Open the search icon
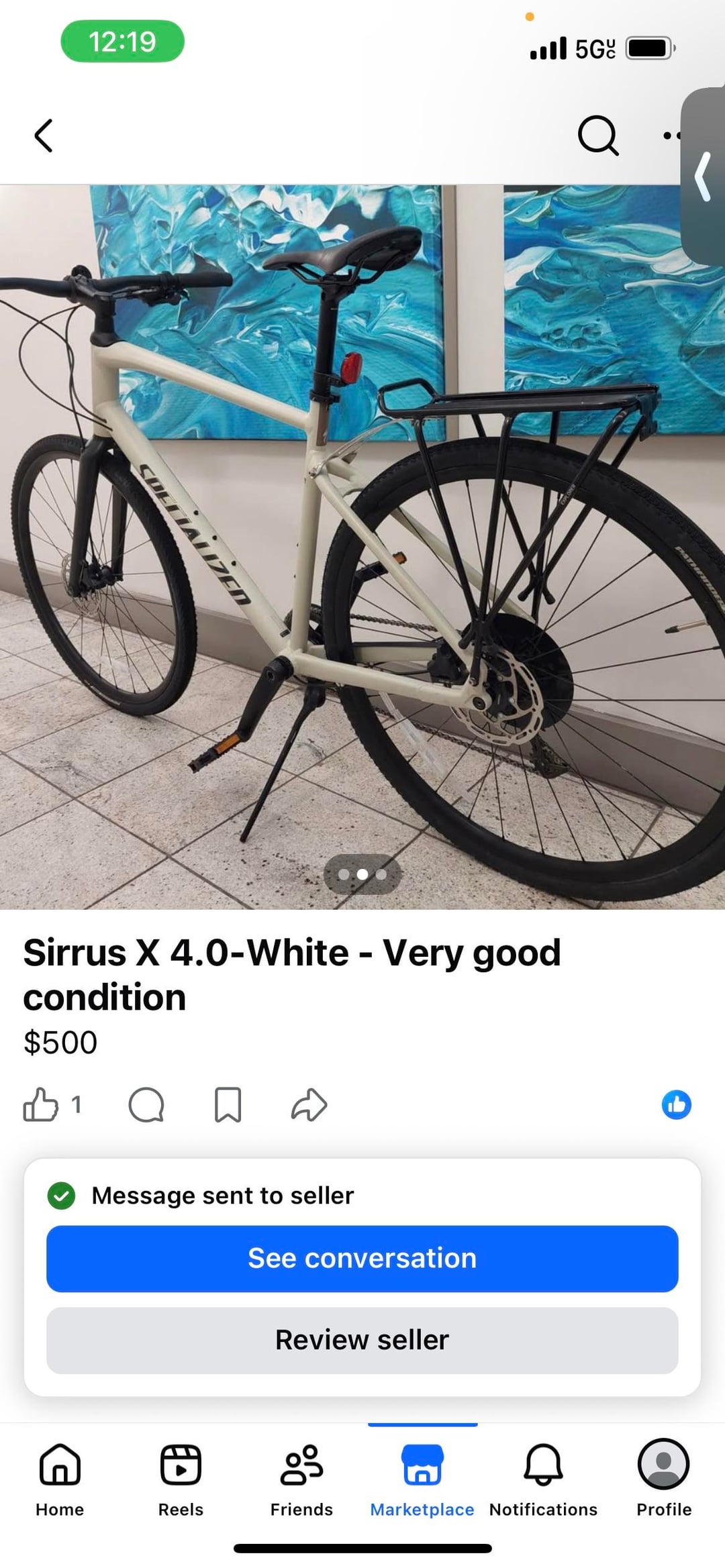The image size is (725, 1568). click(x=597, y=136)
